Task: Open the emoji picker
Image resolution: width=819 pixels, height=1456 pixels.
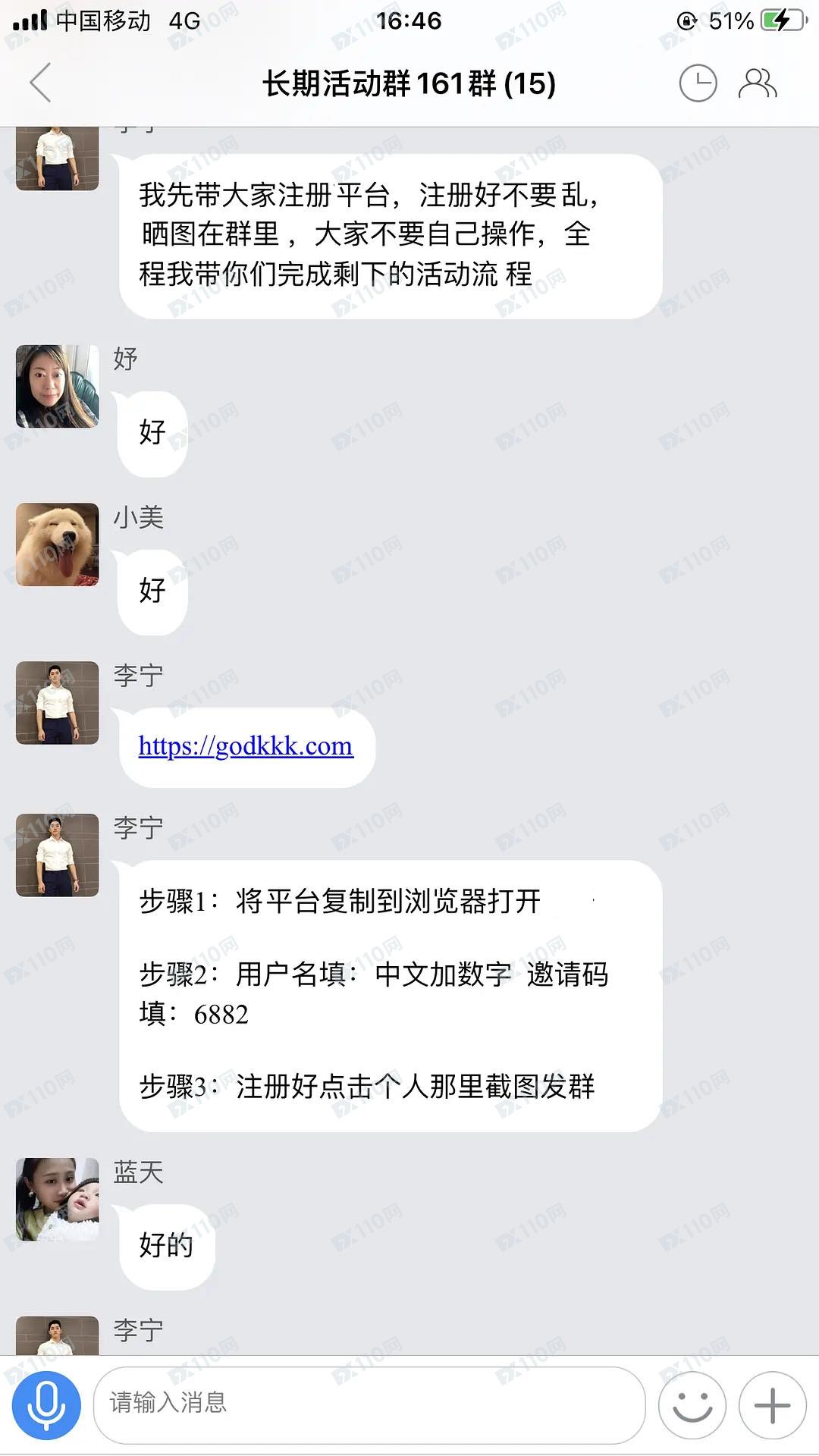Action: tap(692, 1405)
